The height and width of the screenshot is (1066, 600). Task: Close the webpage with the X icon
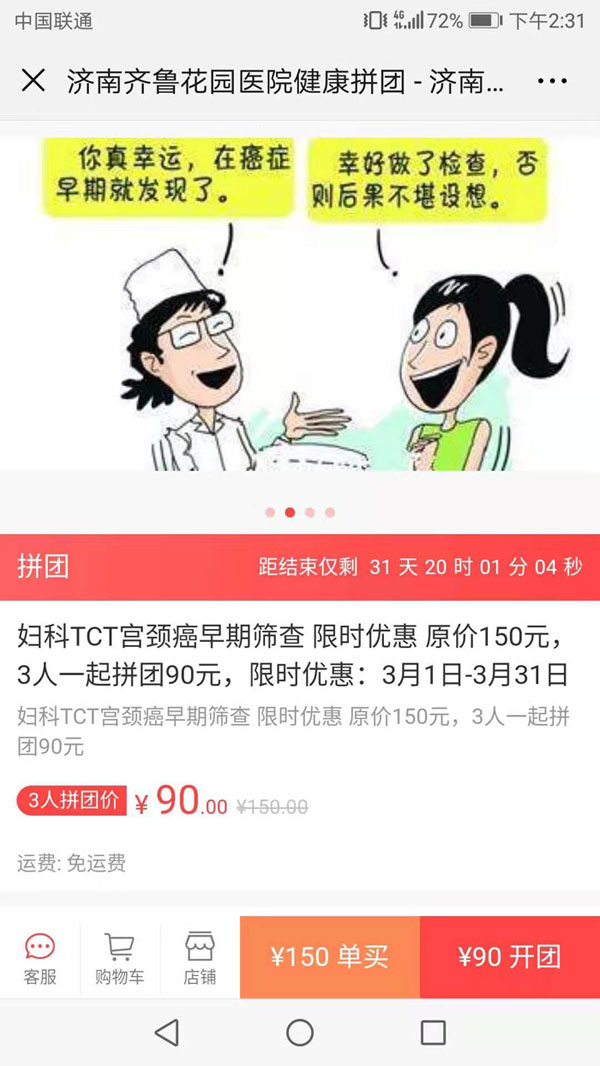click(x=33, y=81)
